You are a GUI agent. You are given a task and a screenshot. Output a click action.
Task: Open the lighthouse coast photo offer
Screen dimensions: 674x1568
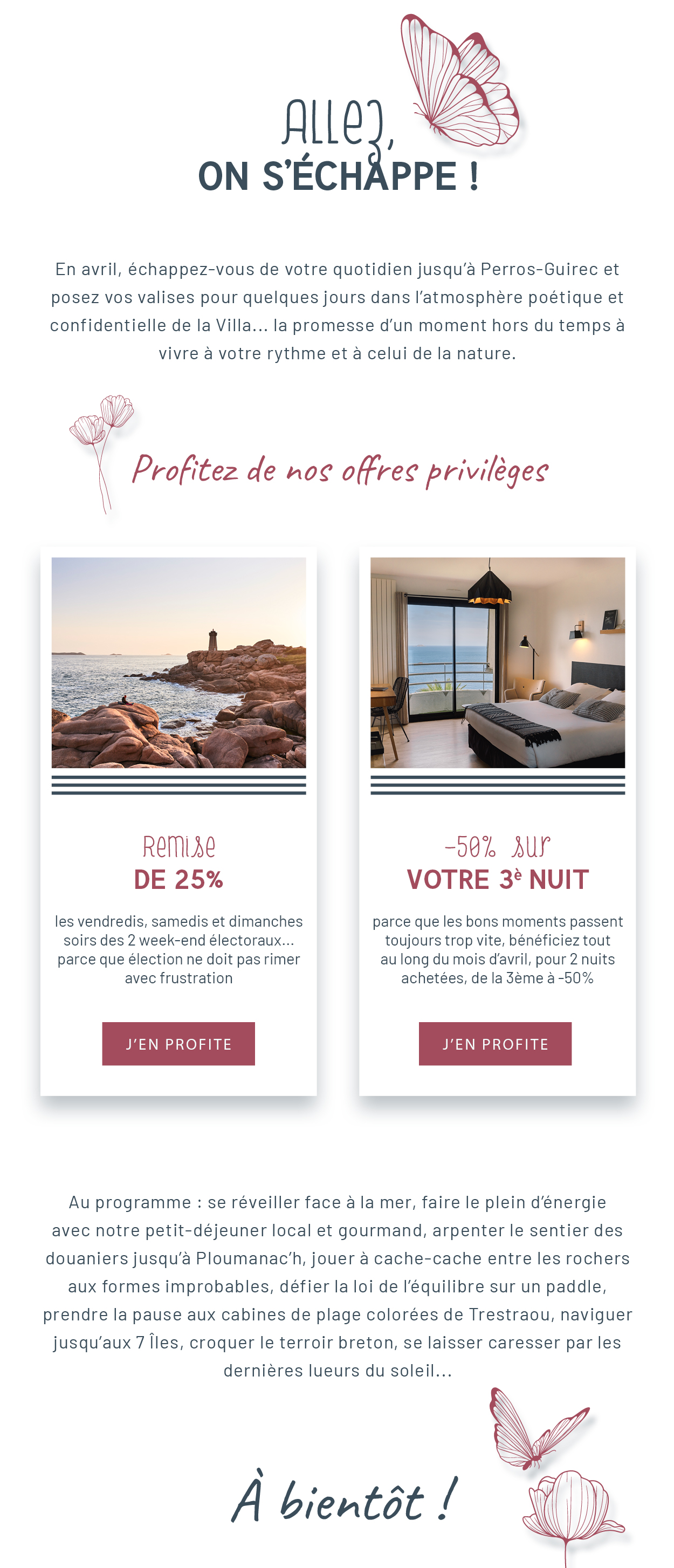(178, 662)
